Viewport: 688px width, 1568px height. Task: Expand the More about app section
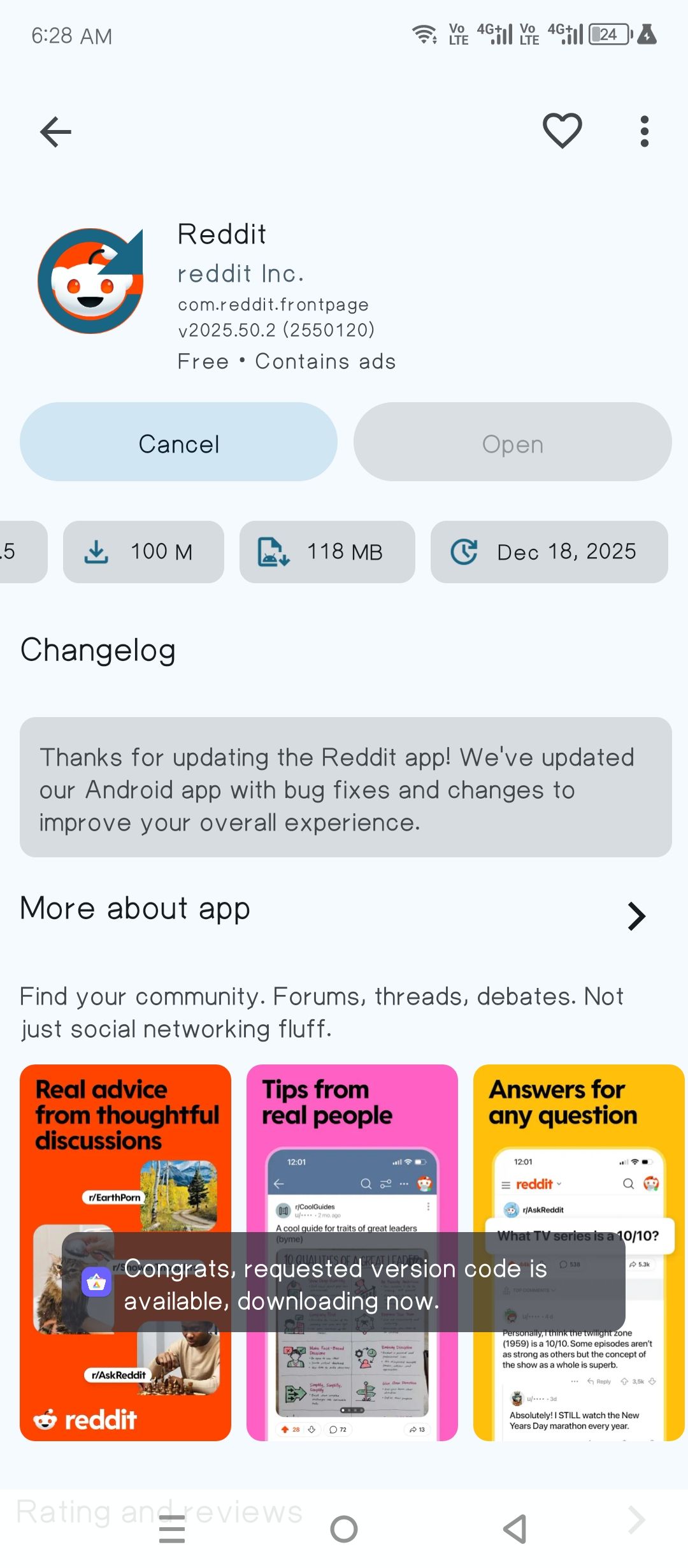tap(134, 909)
